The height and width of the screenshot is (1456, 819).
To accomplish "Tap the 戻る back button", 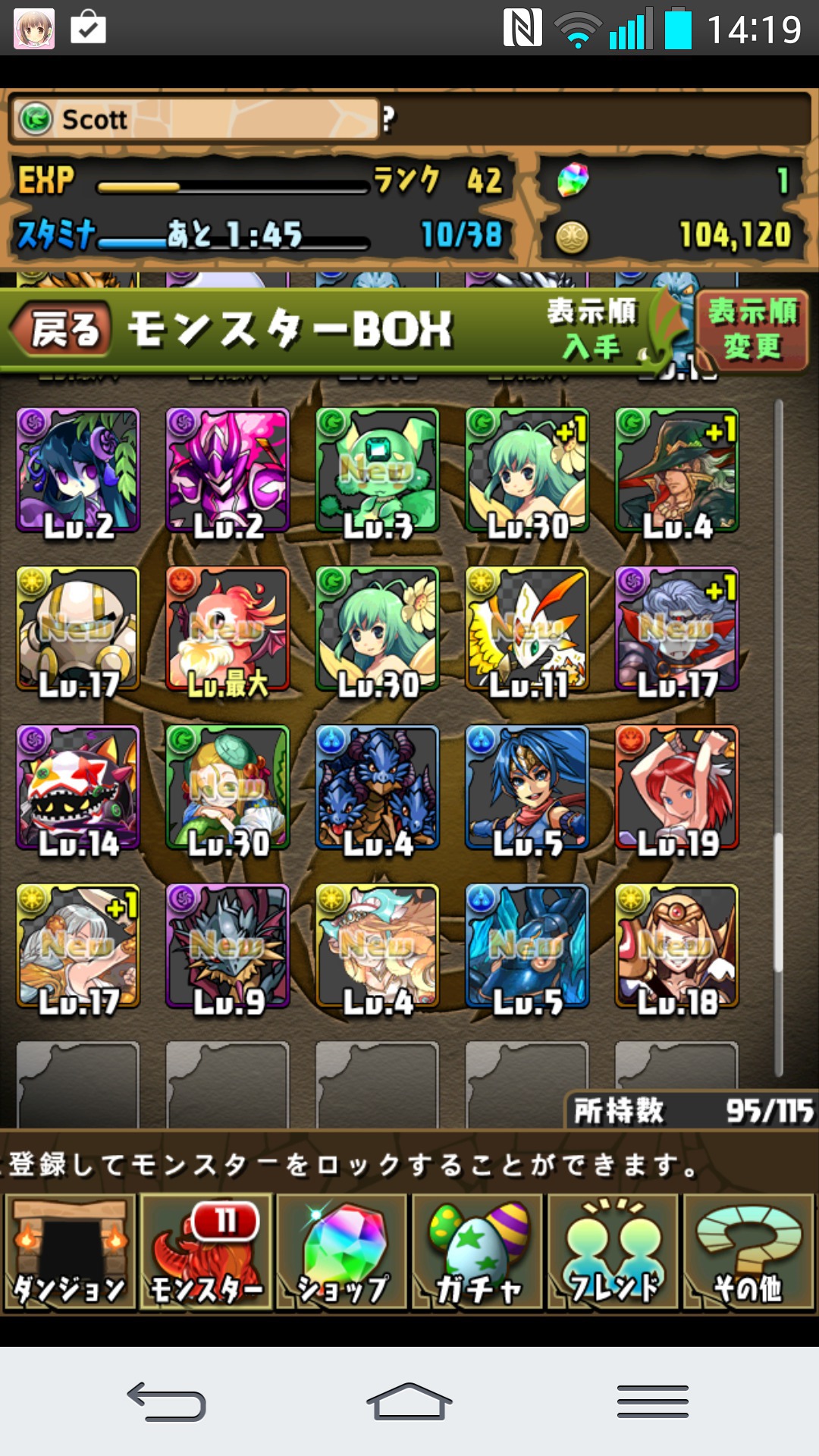I will [62, 329].
